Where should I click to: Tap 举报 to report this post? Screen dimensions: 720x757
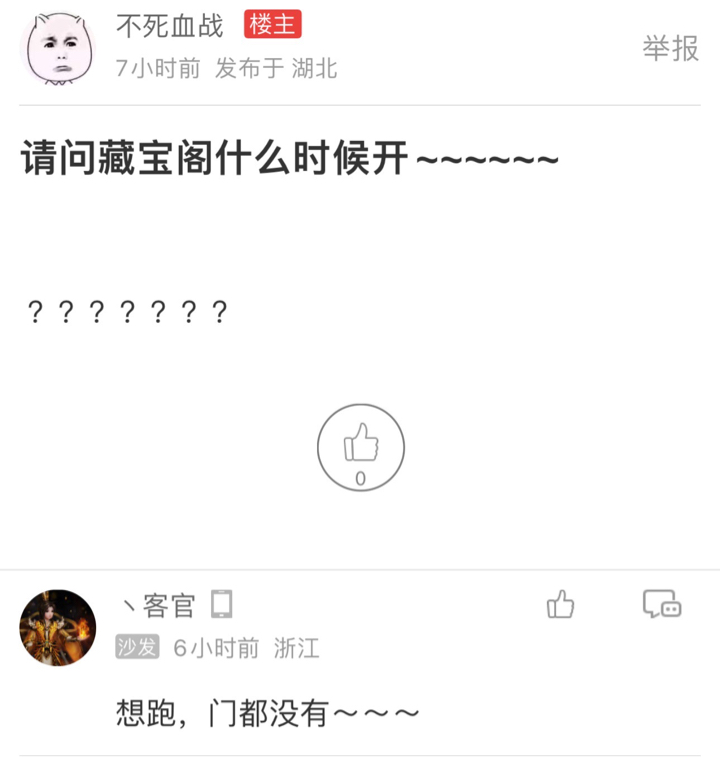670,48
